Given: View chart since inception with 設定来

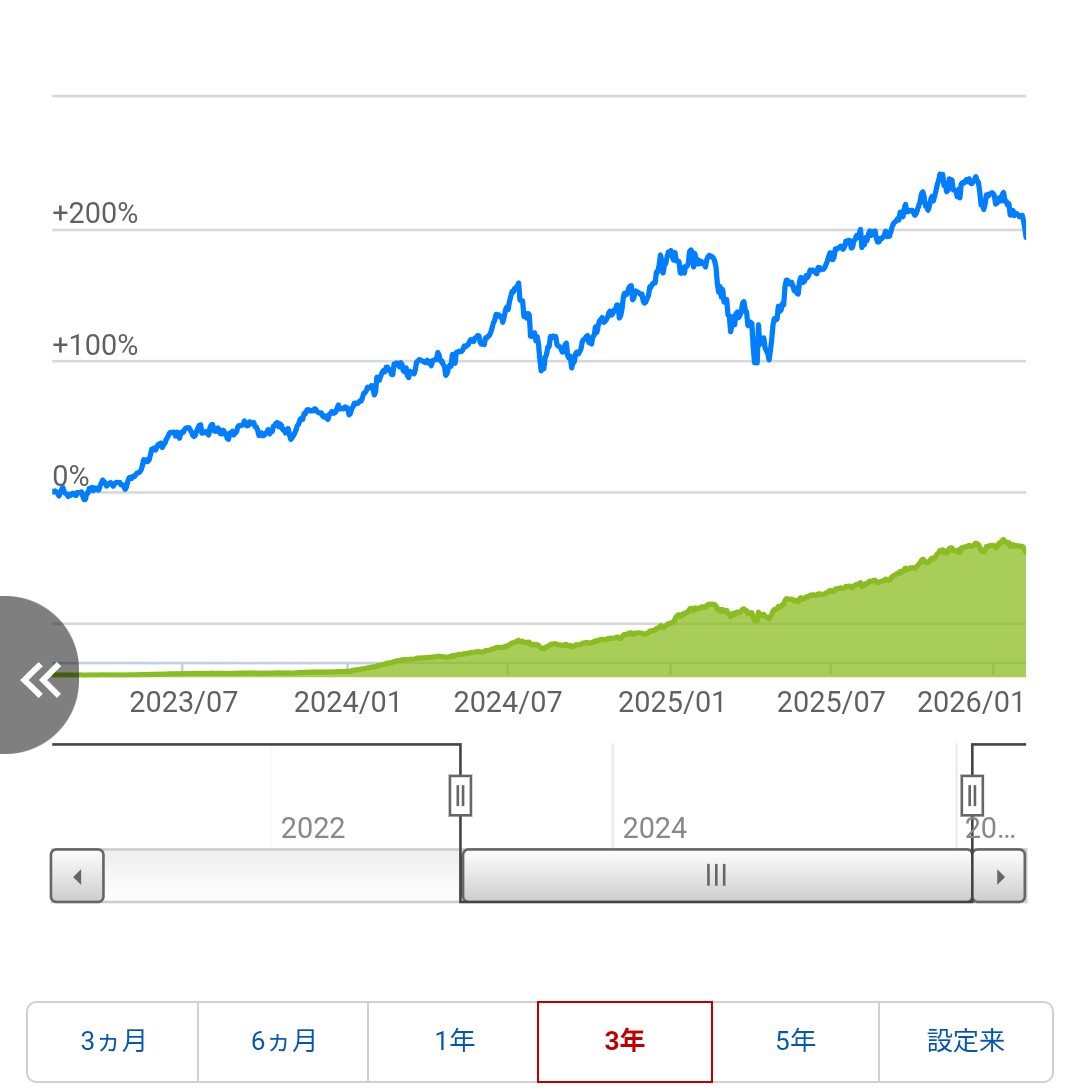Looking at the screenshot, I should 966,1041.
